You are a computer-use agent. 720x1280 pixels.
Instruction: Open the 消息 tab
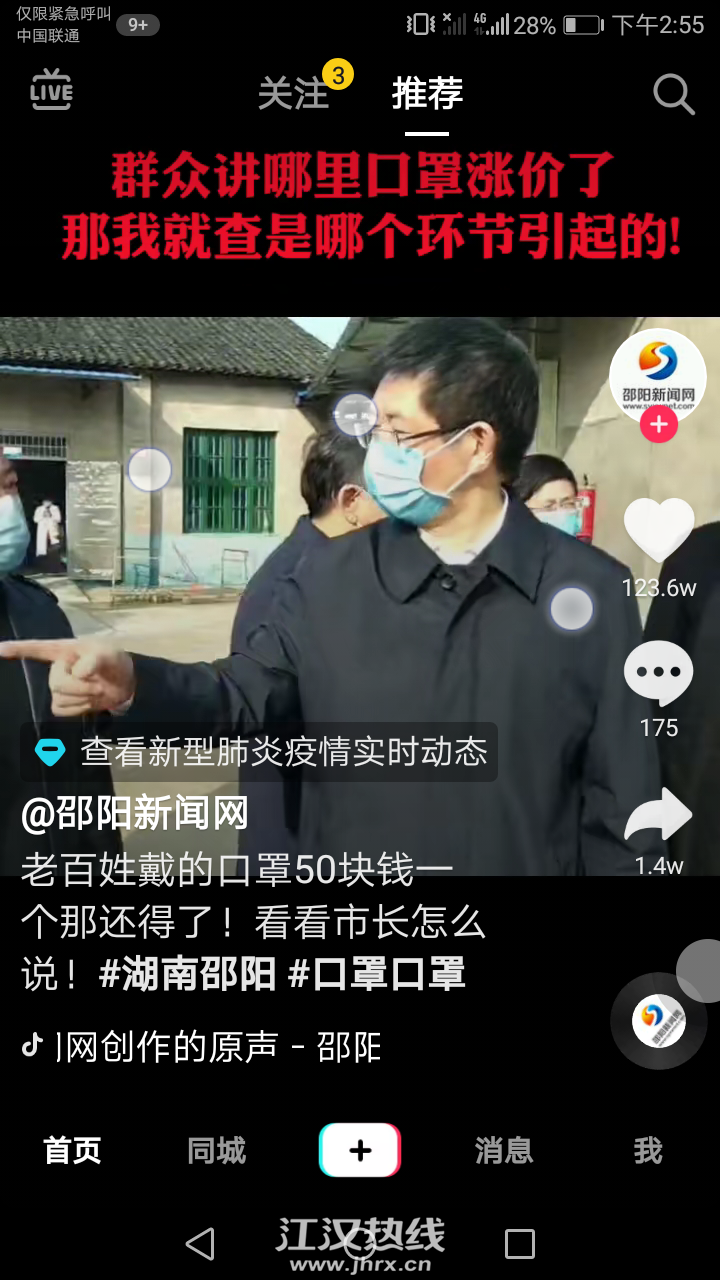504,1151
